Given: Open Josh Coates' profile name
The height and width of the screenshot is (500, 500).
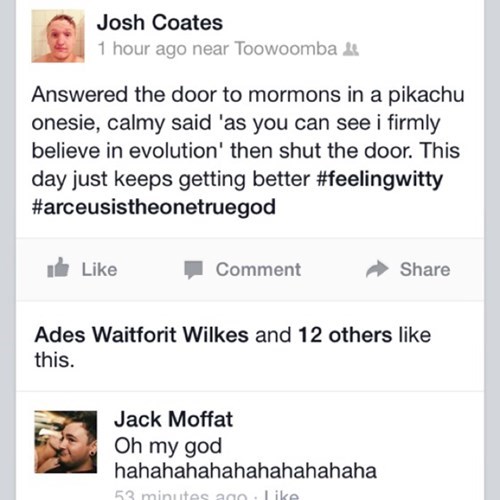Looking at the screenshot, I should click(160, 23).
